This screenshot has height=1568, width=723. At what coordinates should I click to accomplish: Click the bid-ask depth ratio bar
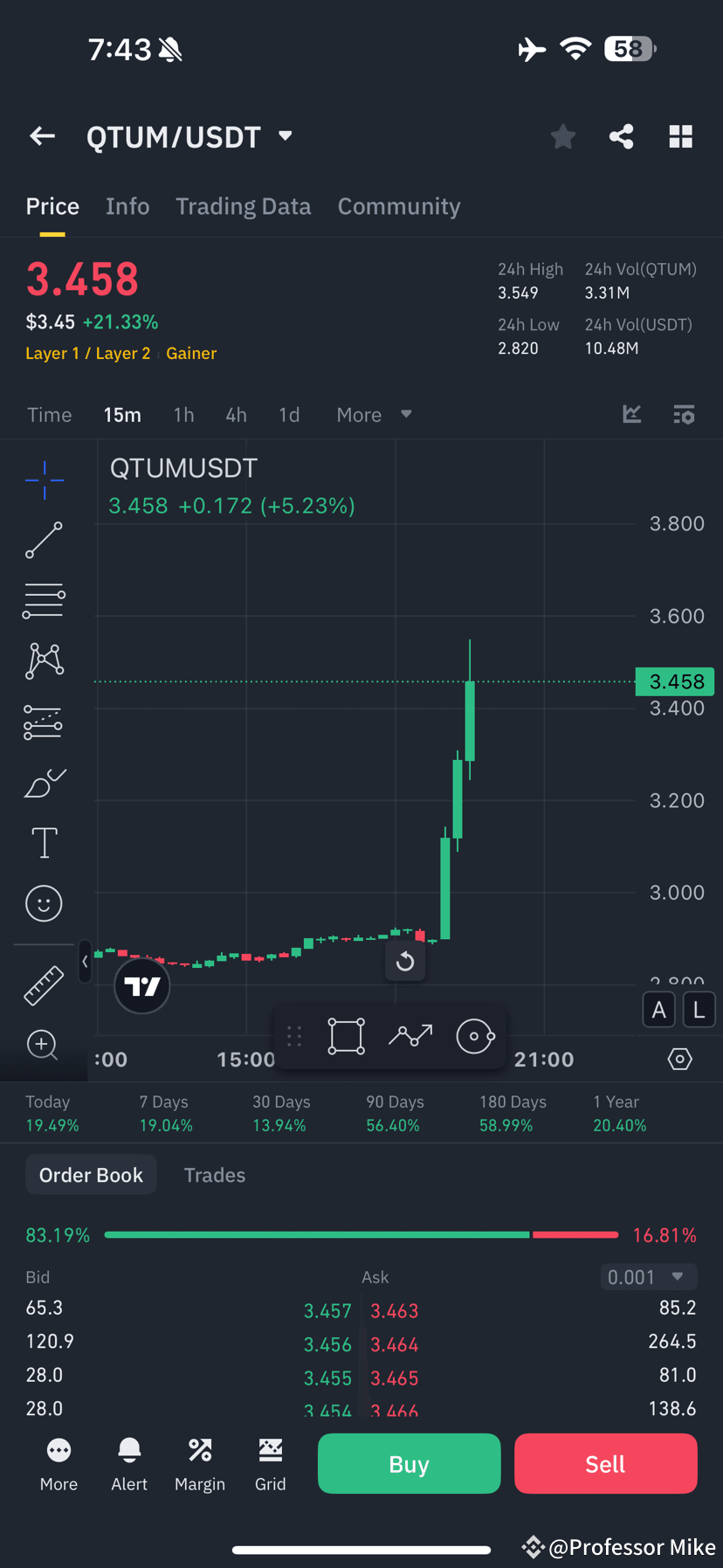click(x=361, y=1234)
